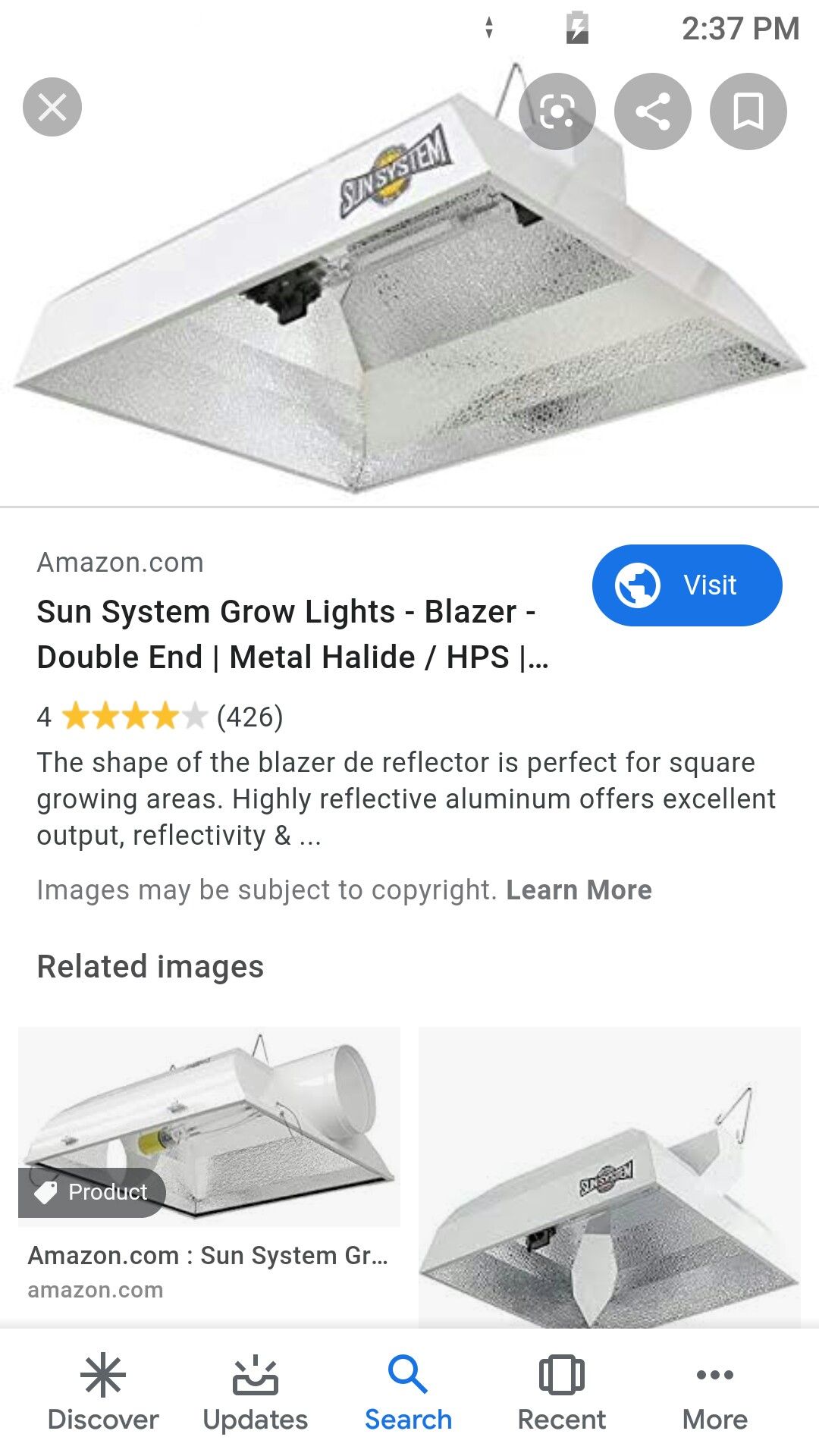The width and height of the screenshot is (819, 1456).
Task: Search this image with Lens
Action: tap(557, 111)
